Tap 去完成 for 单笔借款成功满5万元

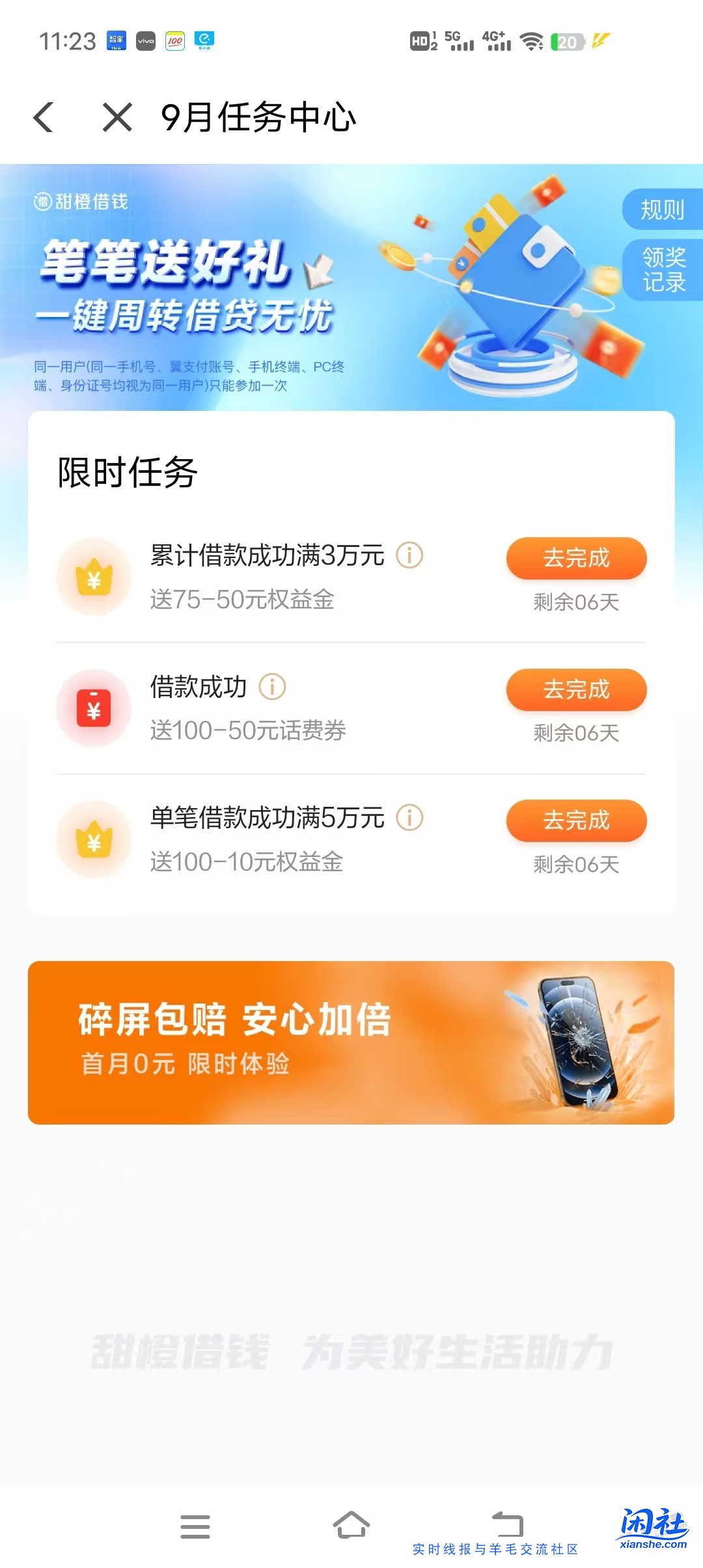[576, 821]
